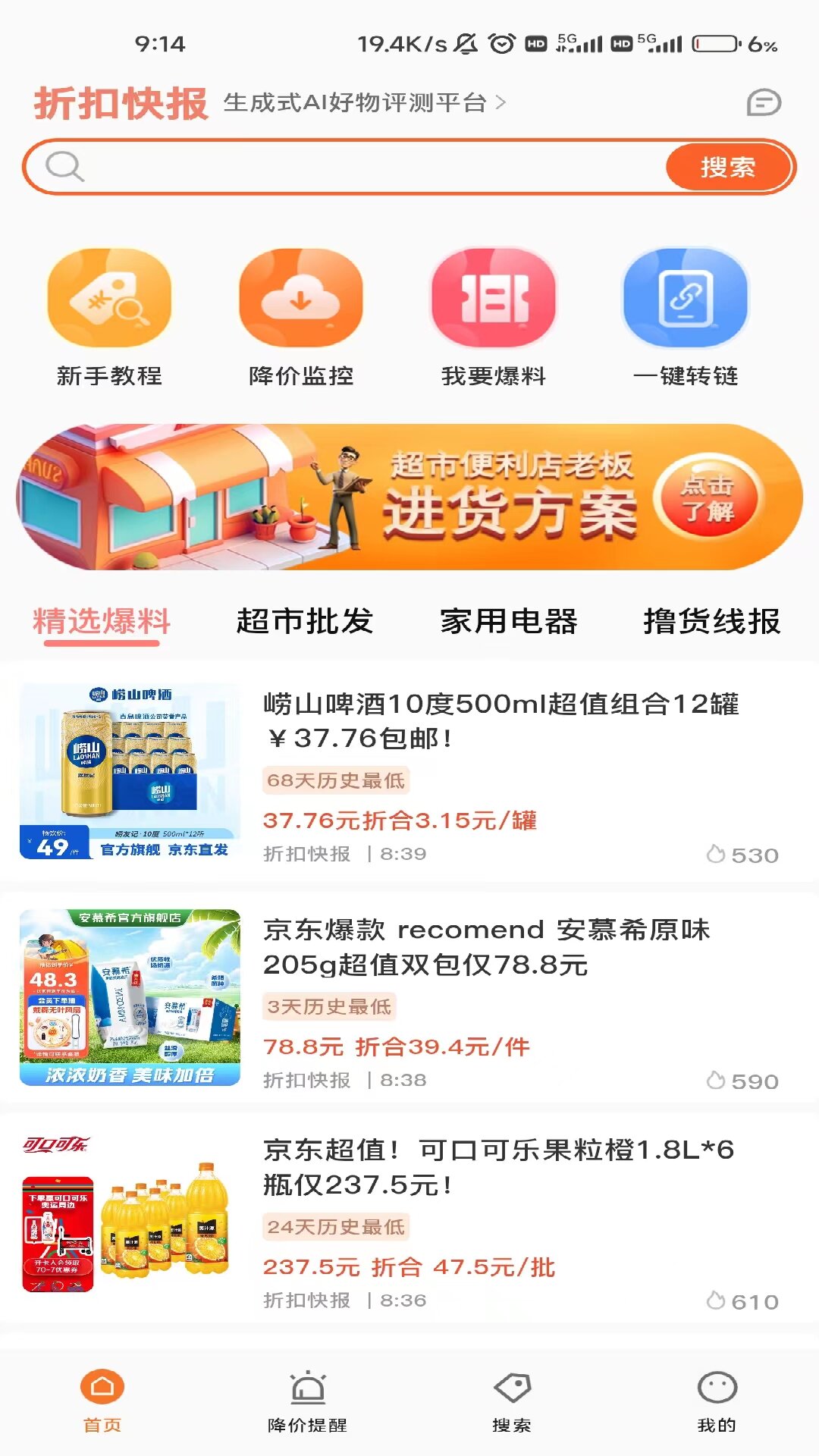Tap the orange 搜索 button
The width and height of the screenshot is (819, 1456).
pos(727,167)
